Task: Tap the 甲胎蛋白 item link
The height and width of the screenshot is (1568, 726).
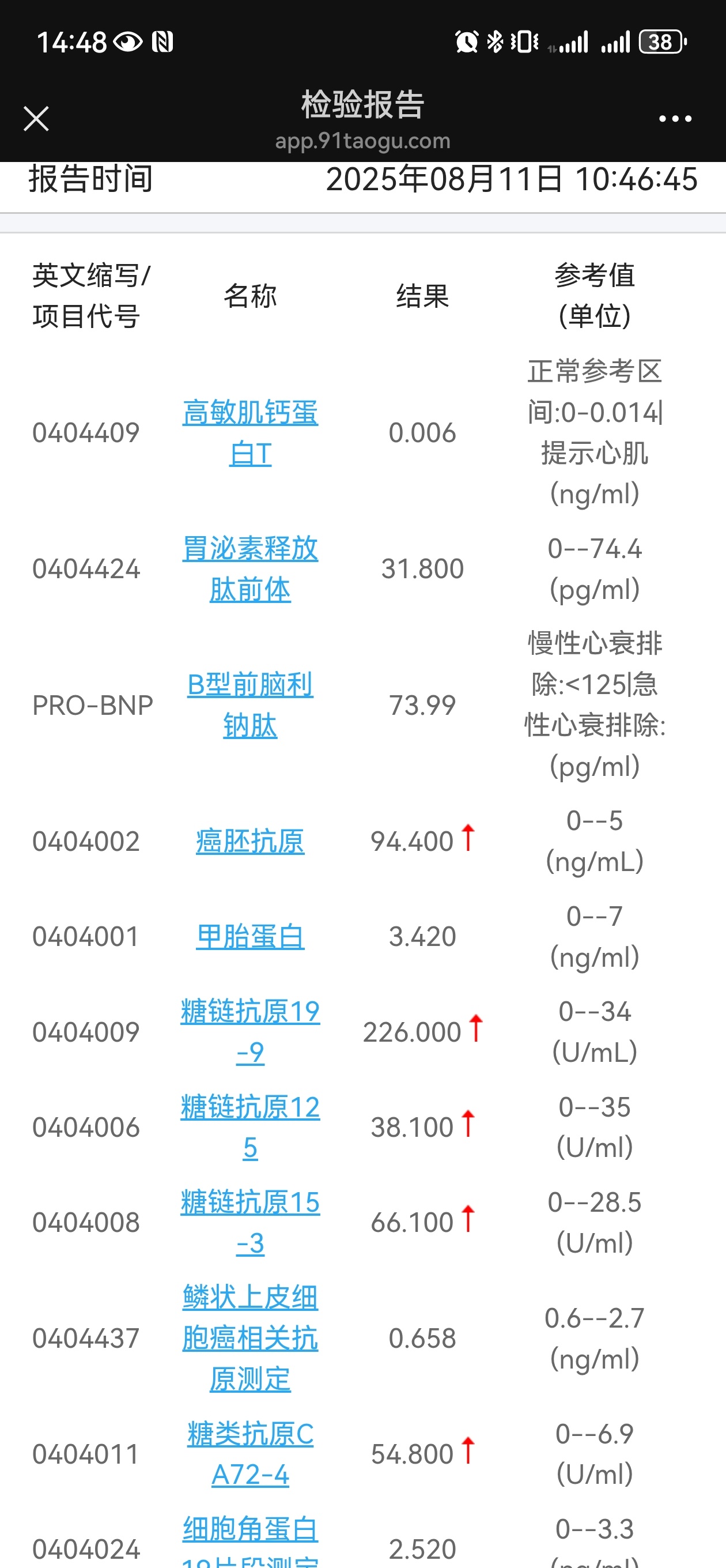Action: click(x=250, y=936)
